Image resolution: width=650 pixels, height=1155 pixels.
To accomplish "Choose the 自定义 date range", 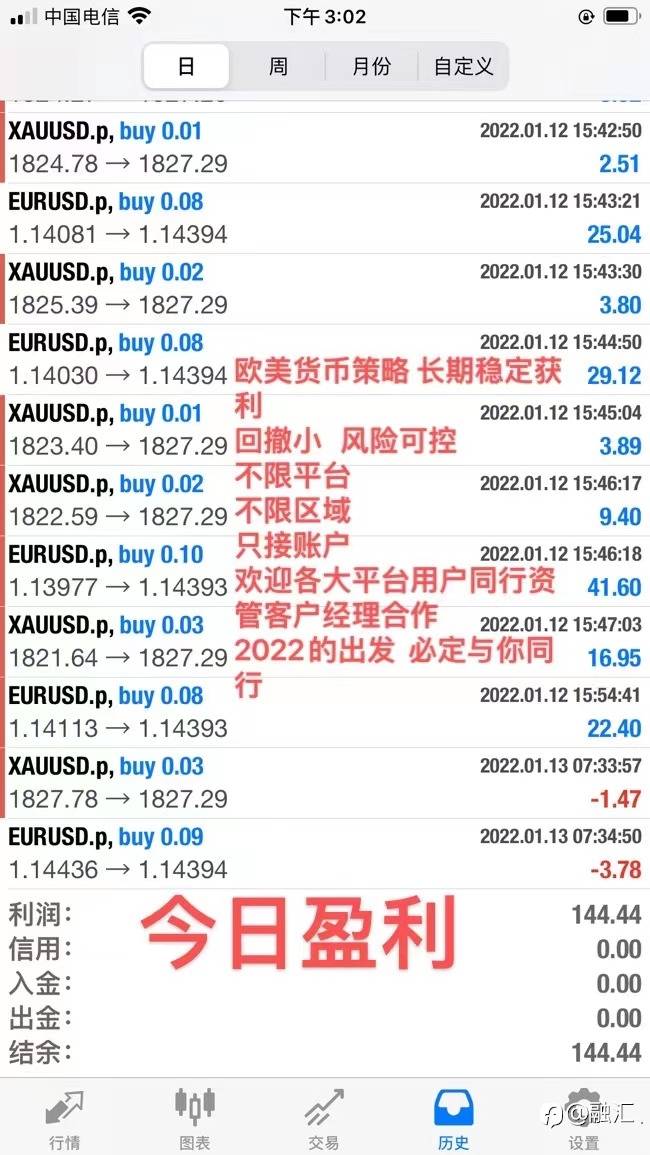I will point(463,67).
